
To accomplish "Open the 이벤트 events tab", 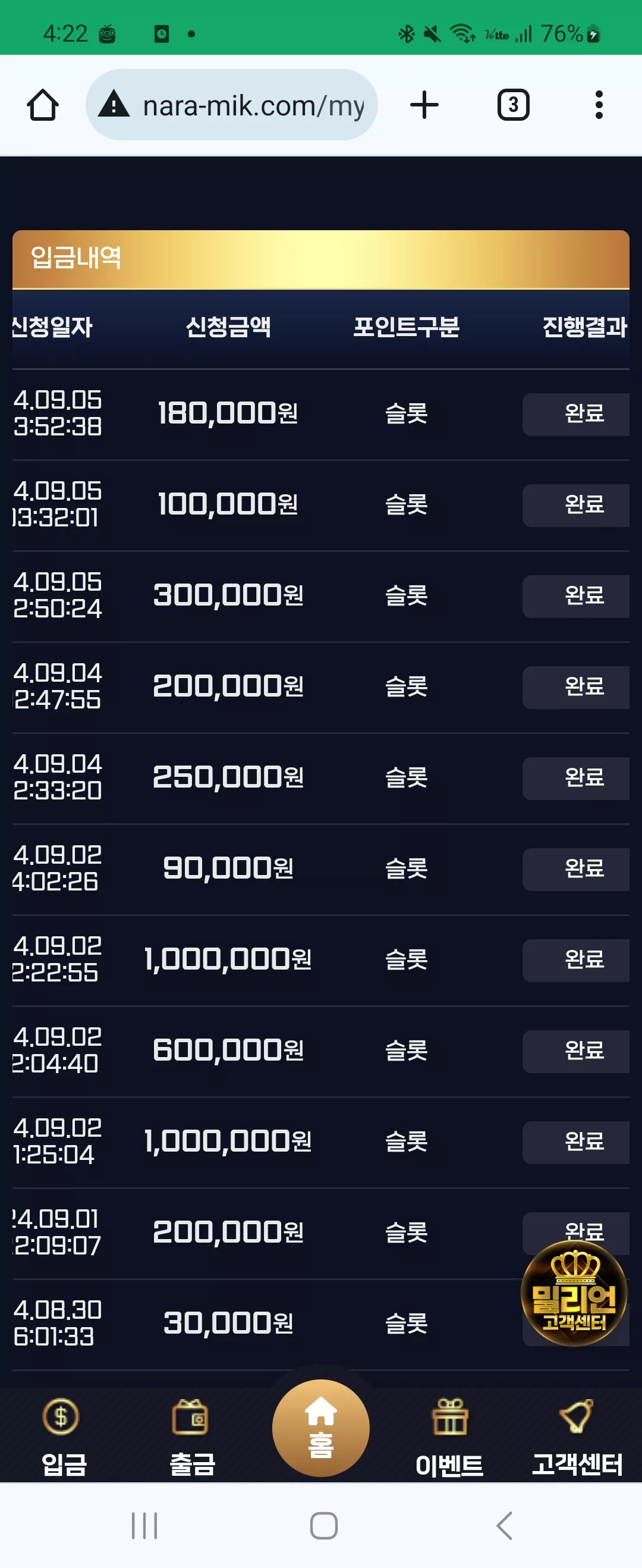I will (x=449, y=1438).
